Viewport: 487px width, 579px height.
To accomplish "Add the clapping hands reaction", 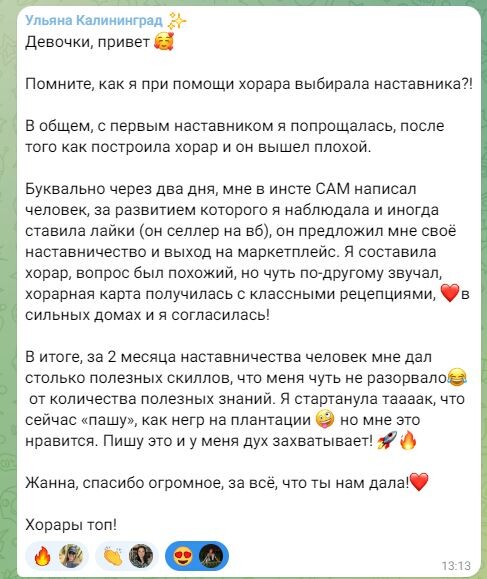I will tap(127, 555).
